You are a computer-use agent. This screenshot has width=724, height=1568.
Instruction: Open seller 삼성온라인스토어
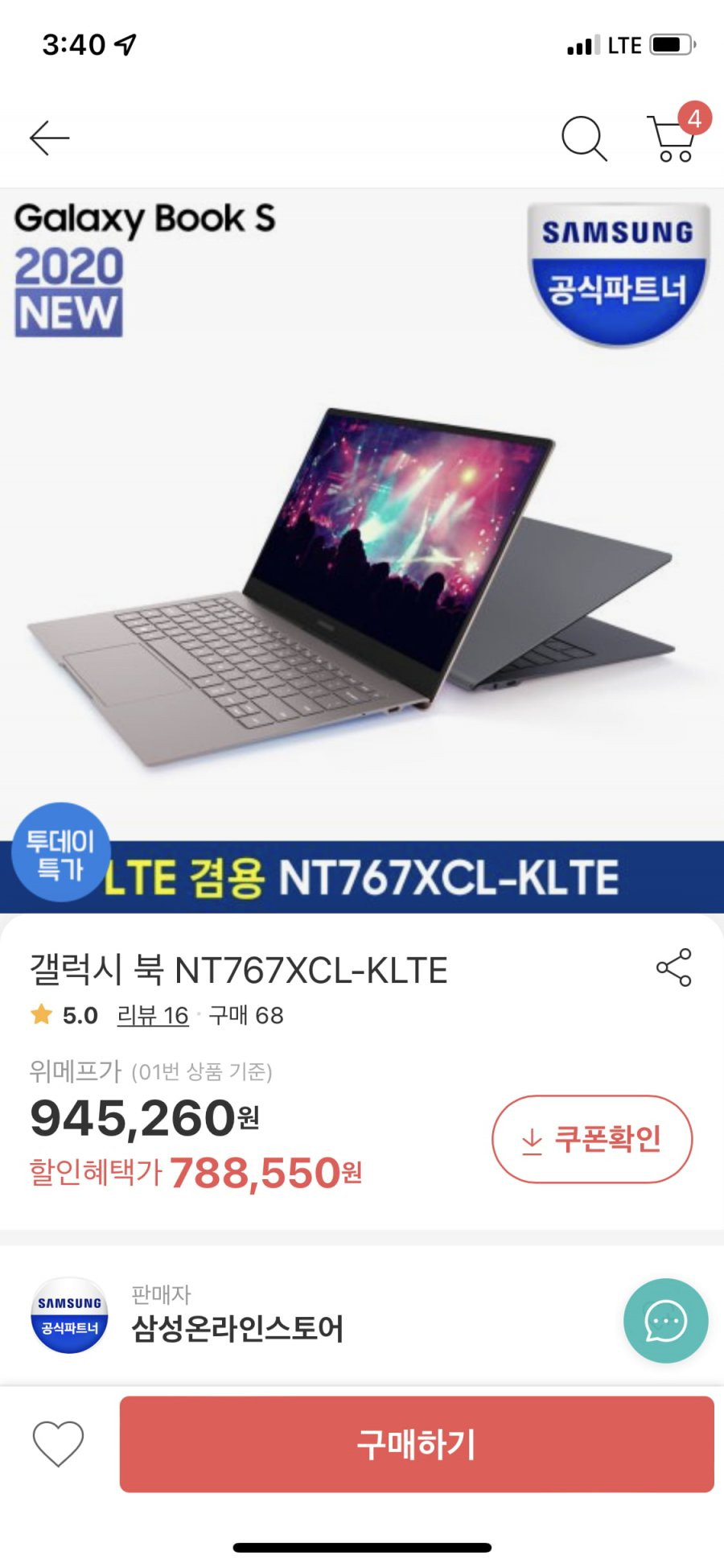[x=237, y=1328]
